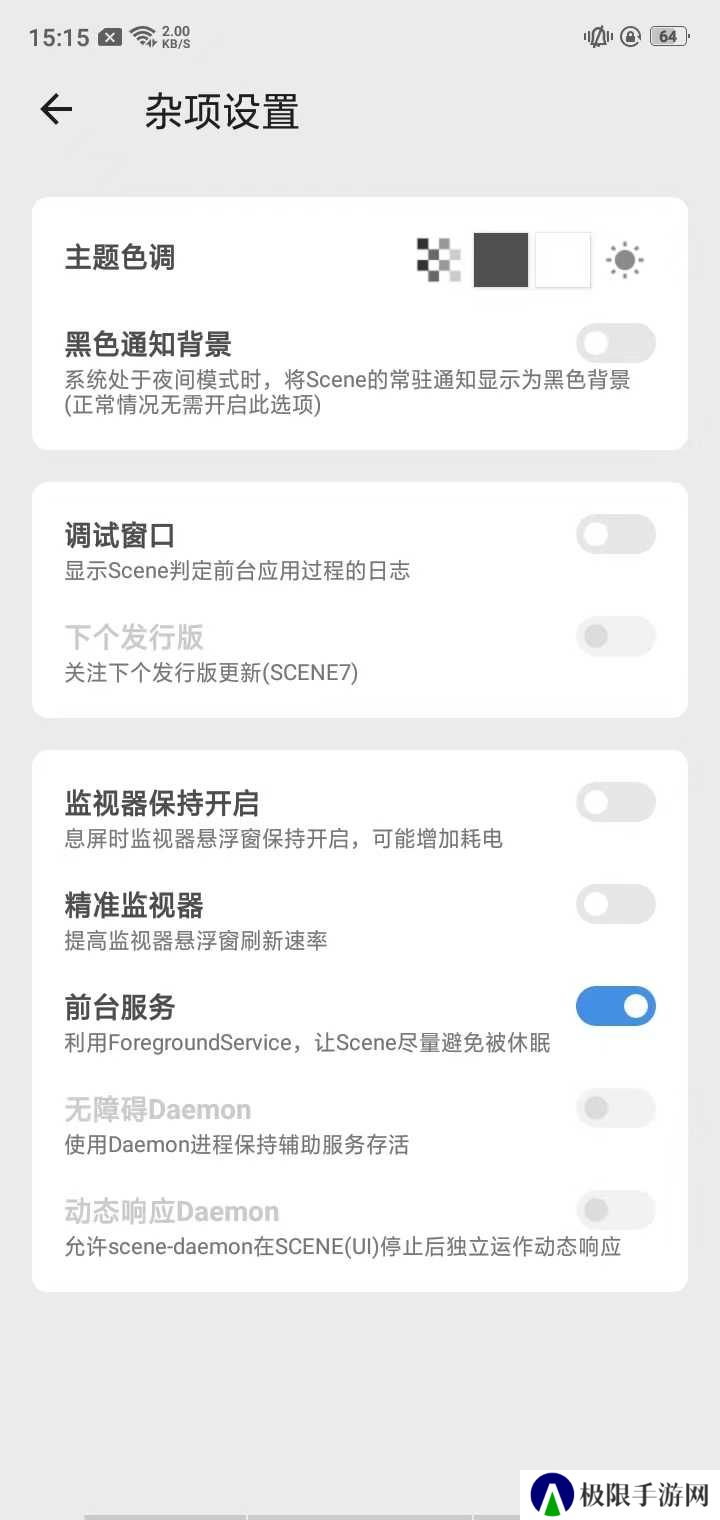Viewport: 720px width, 1520px height.
Task: Enable 黑色通知背景 switch
Action: coord(616,343)
